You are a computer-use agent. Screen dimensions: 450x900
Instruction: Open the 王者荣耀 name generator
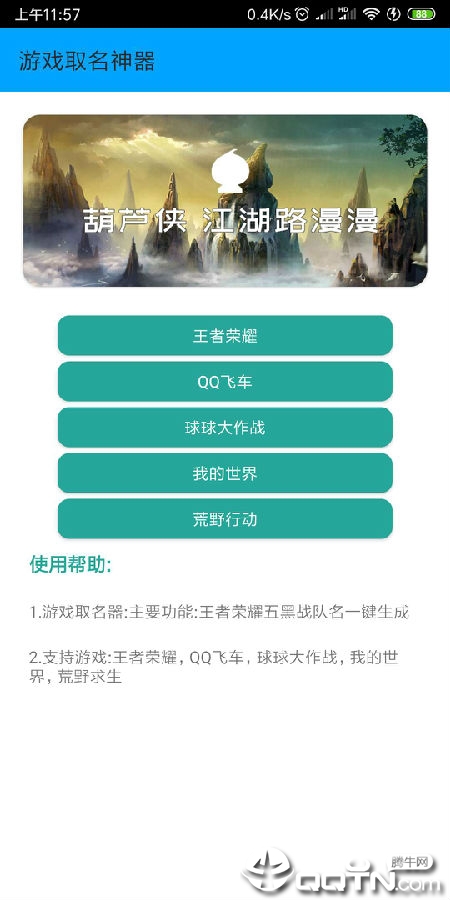click(225, 336)
